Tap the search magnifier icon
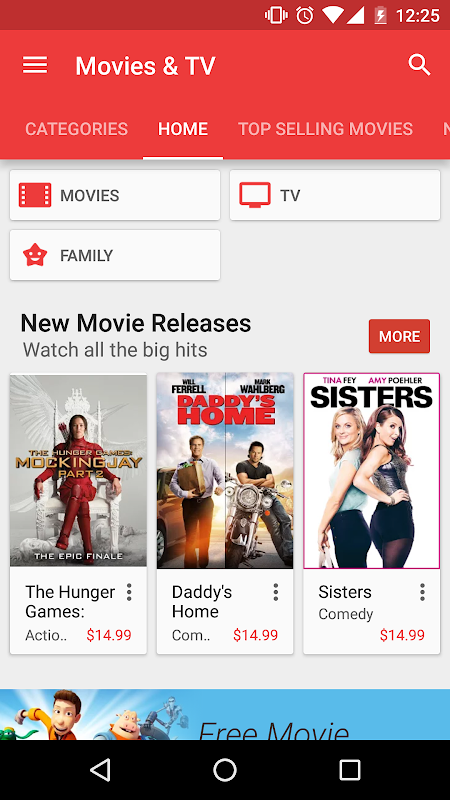The height and width of the screenshot is (800, 450). pos(419,65)
